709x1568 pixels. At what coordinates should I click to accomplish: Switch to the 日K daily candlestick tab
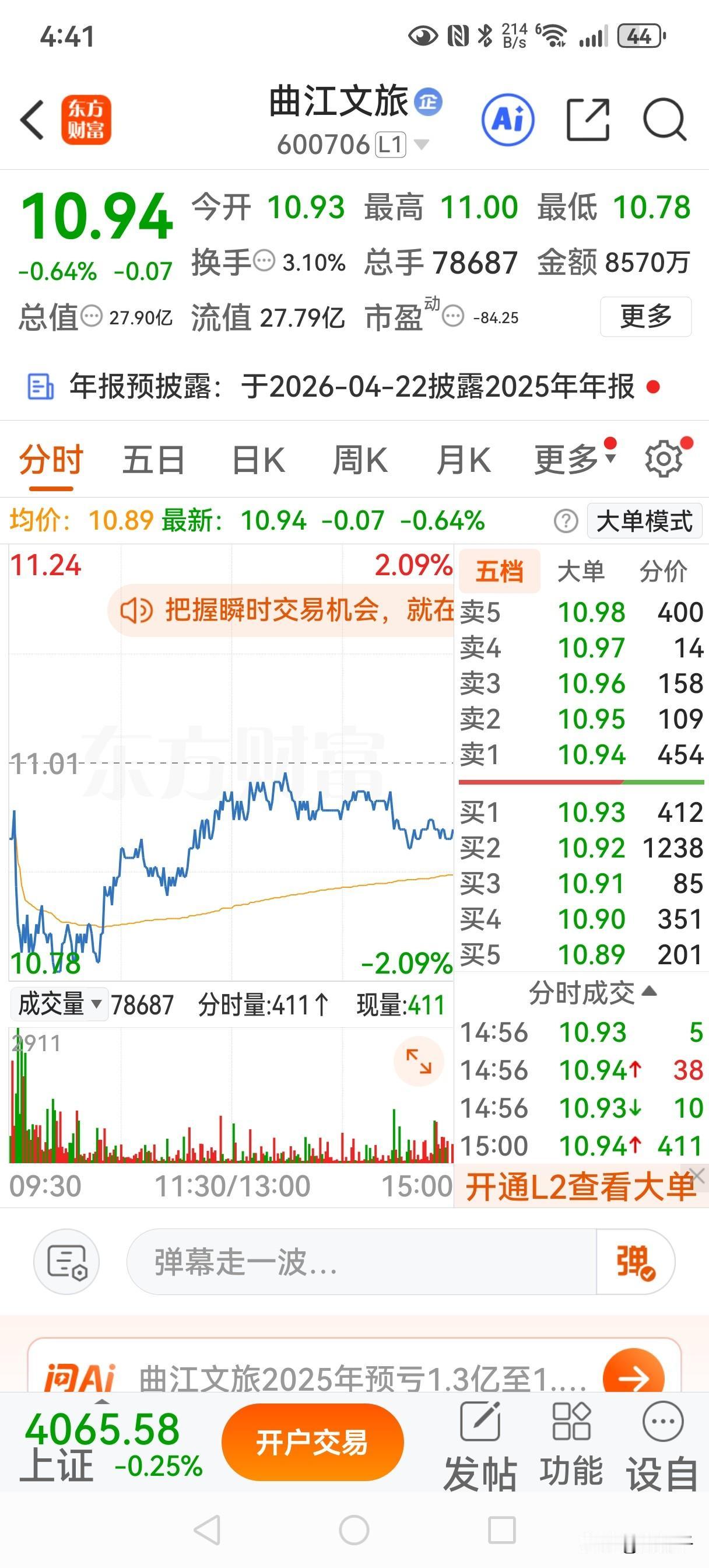coord(256,460)
